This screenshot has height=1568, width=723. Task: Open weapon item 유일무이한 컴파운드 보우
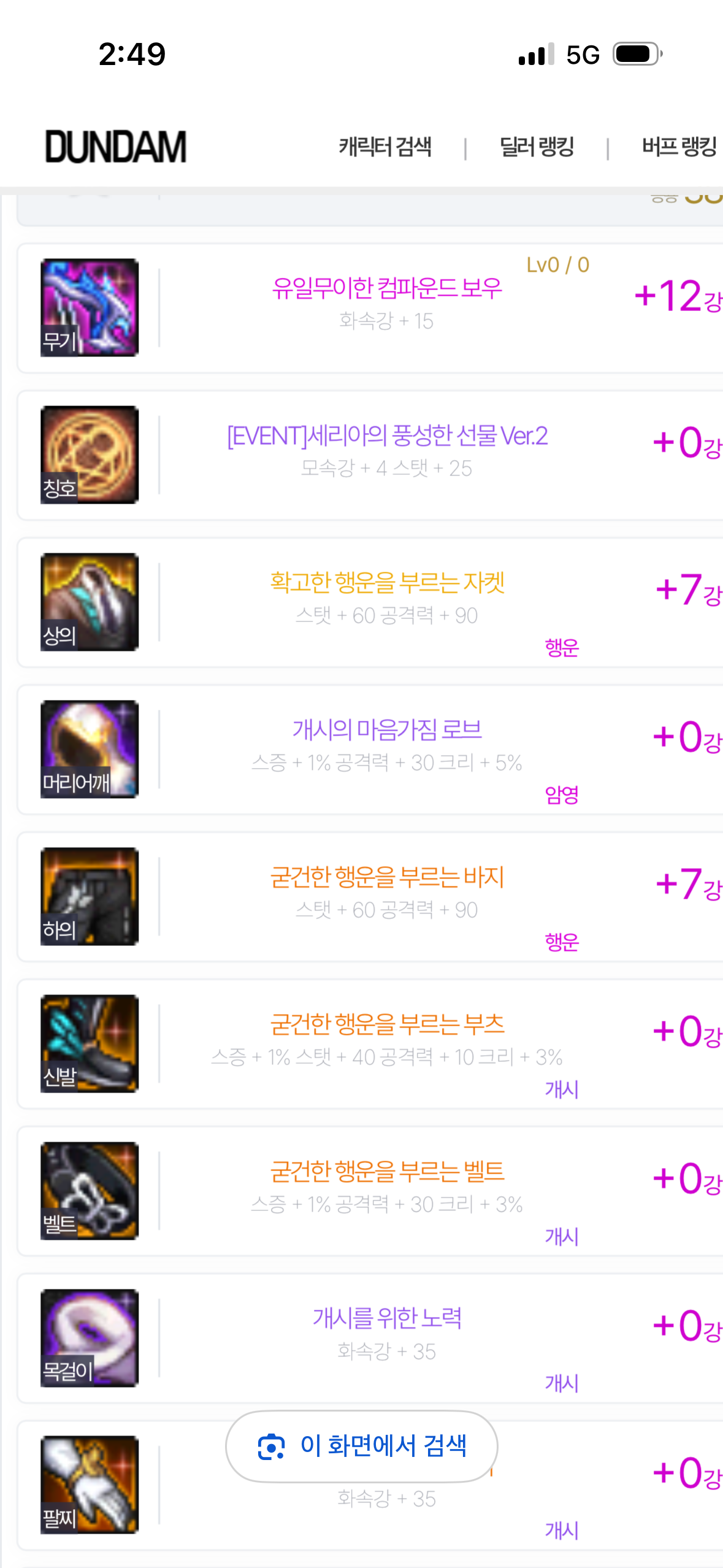386,288
